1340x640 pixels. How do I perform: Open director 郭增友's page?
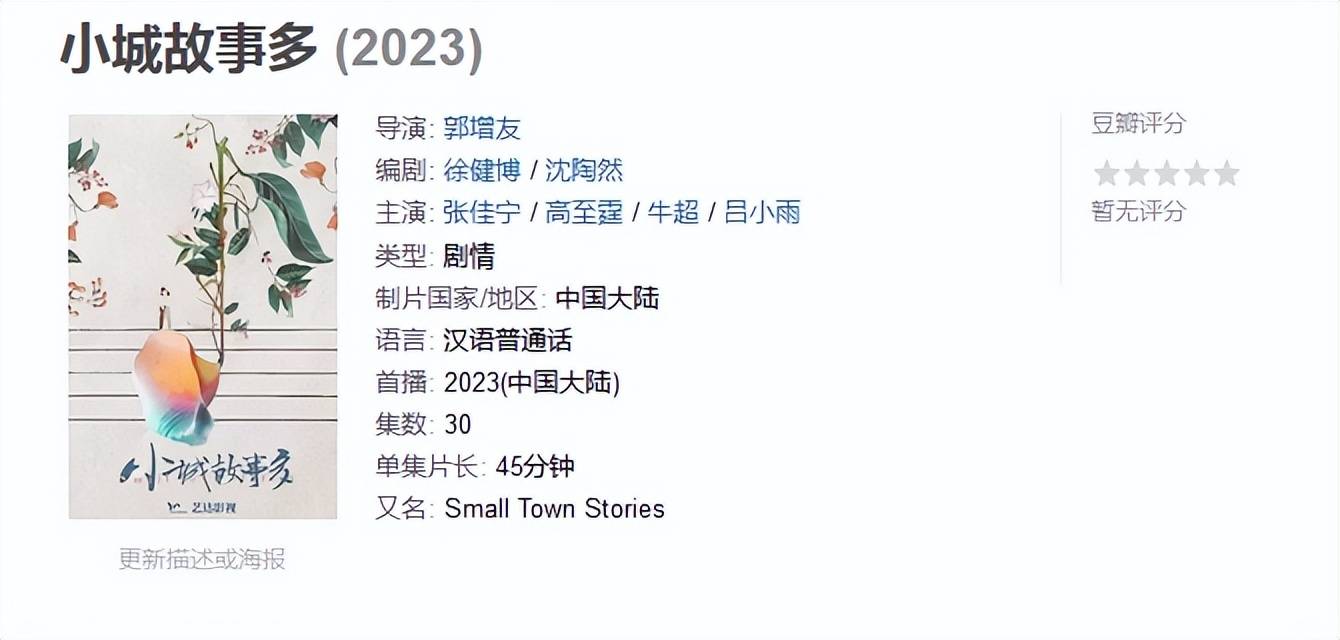[482, 128]
